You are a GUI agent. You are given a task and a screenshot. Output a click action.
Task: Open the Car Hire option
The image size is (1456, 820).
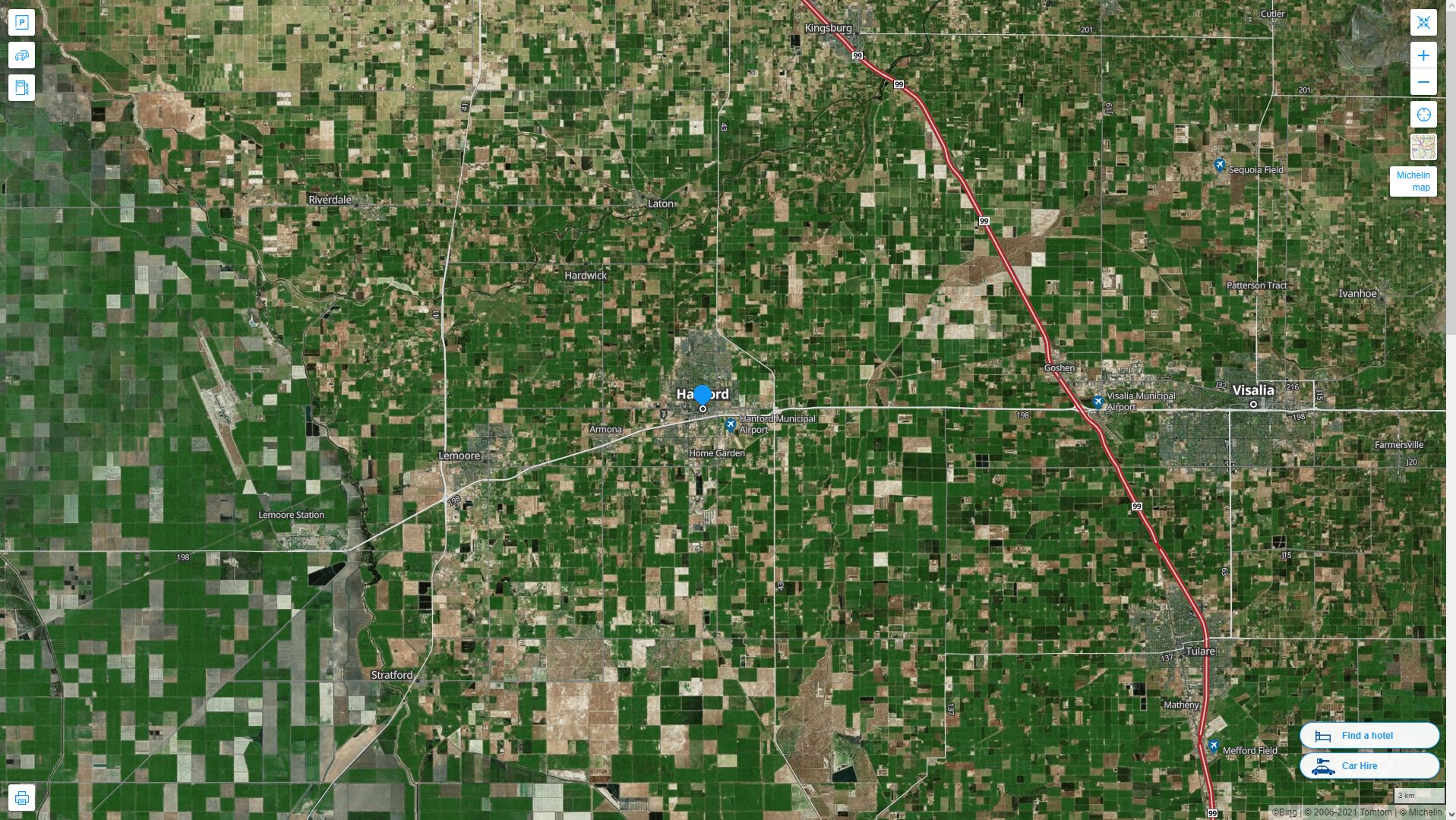(x=1369, y=765)
